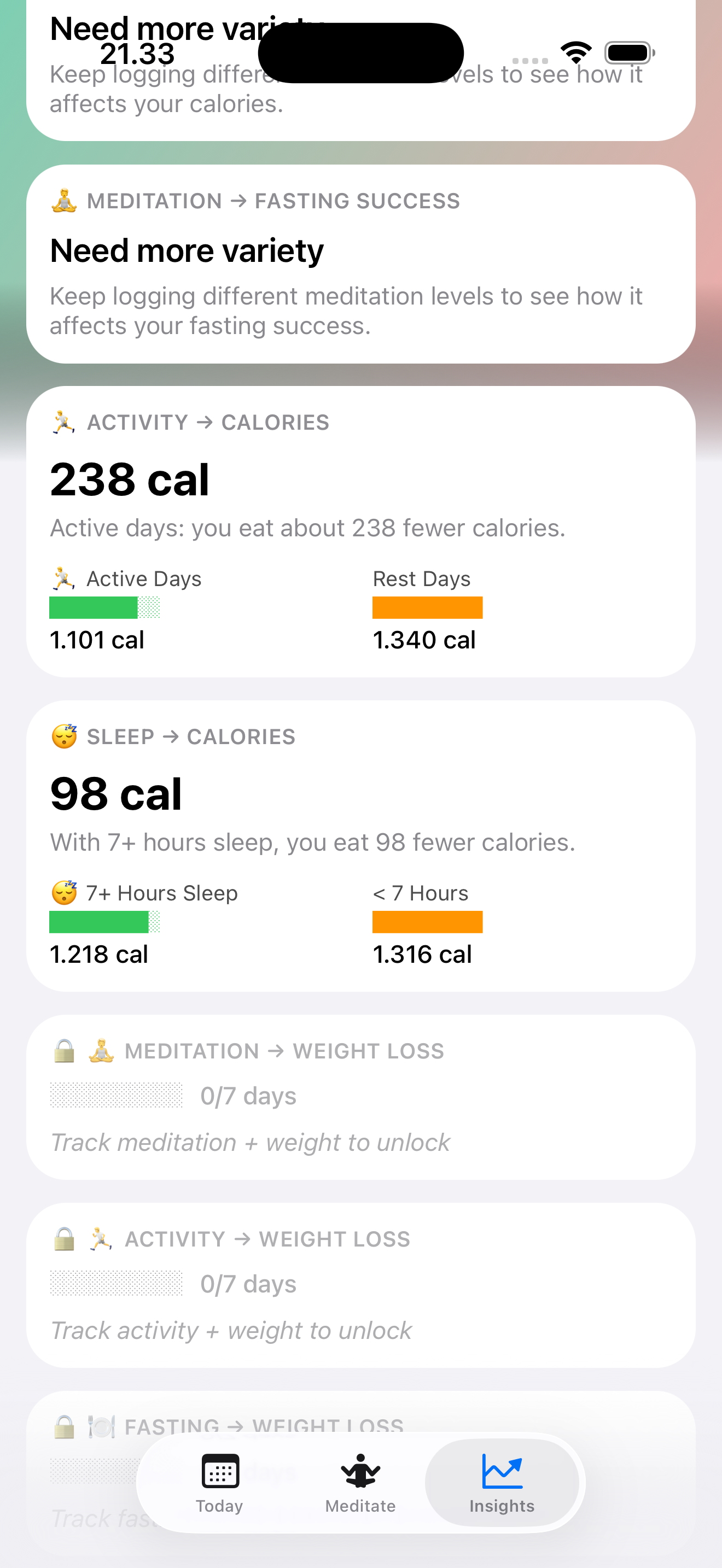Click the Wi-Fi status icon
Screen dimensions: 722x1568
click(575, 52)
